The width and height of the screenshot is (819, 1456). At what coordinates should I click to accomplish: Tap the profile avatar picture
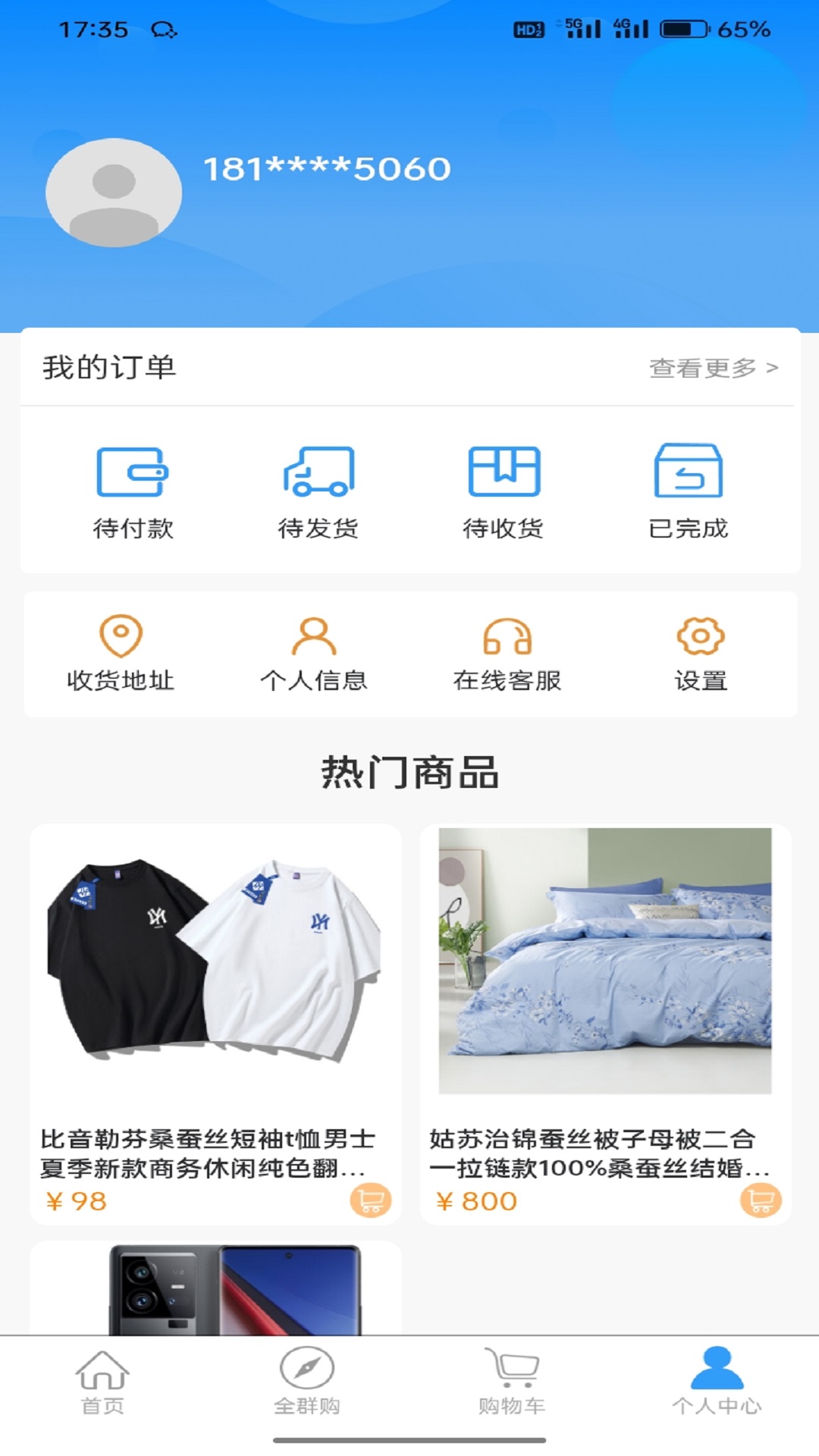tap(114, 193)
